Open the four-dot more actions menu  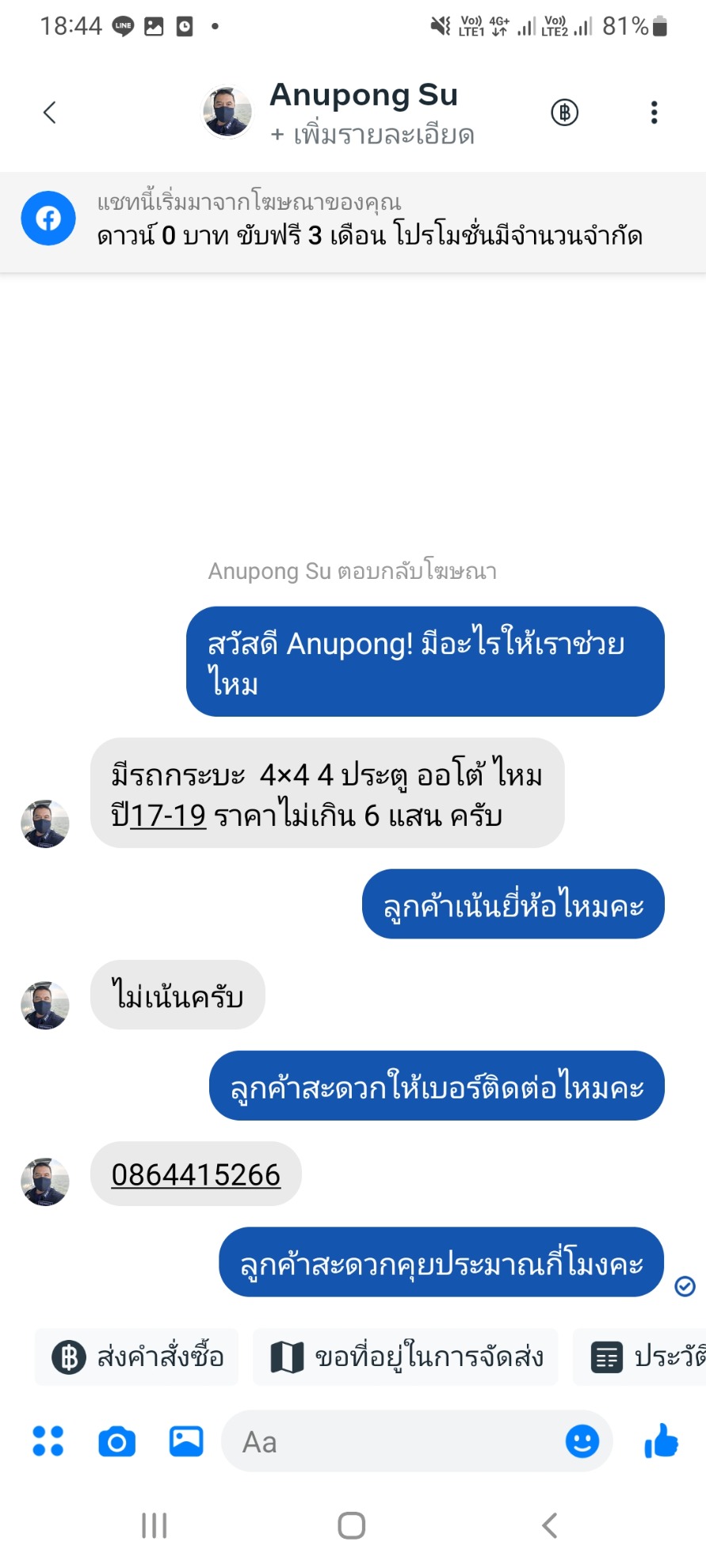click(x=48, y=1441)
